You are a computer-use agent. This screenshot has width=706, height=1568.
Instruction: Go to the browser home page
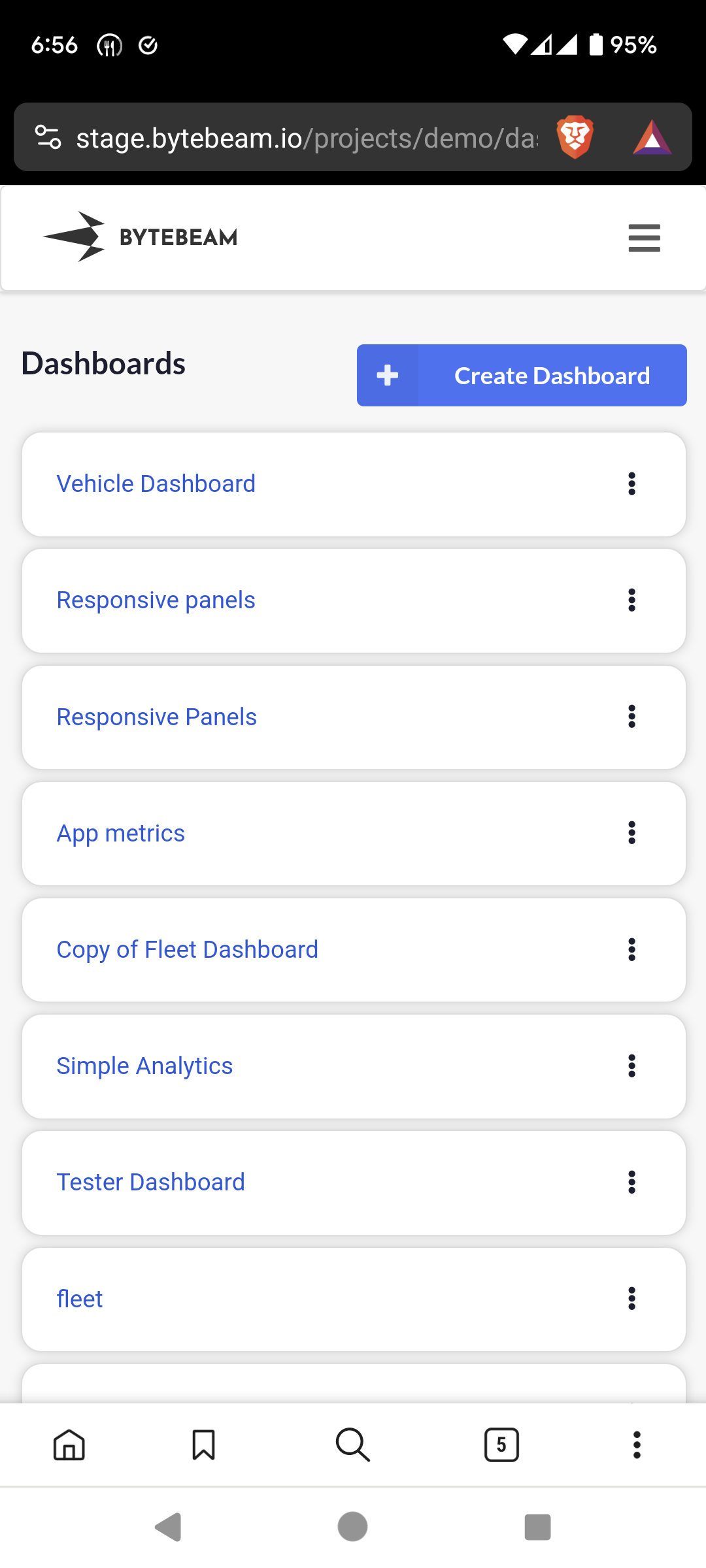69,1445
